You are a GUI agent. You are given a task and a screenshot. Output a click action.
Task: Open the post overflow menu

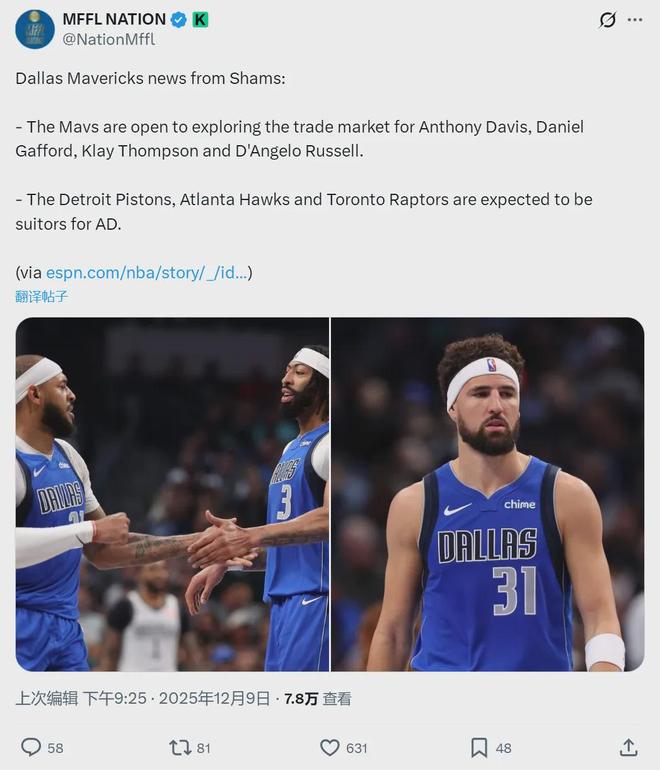[635, 20]
